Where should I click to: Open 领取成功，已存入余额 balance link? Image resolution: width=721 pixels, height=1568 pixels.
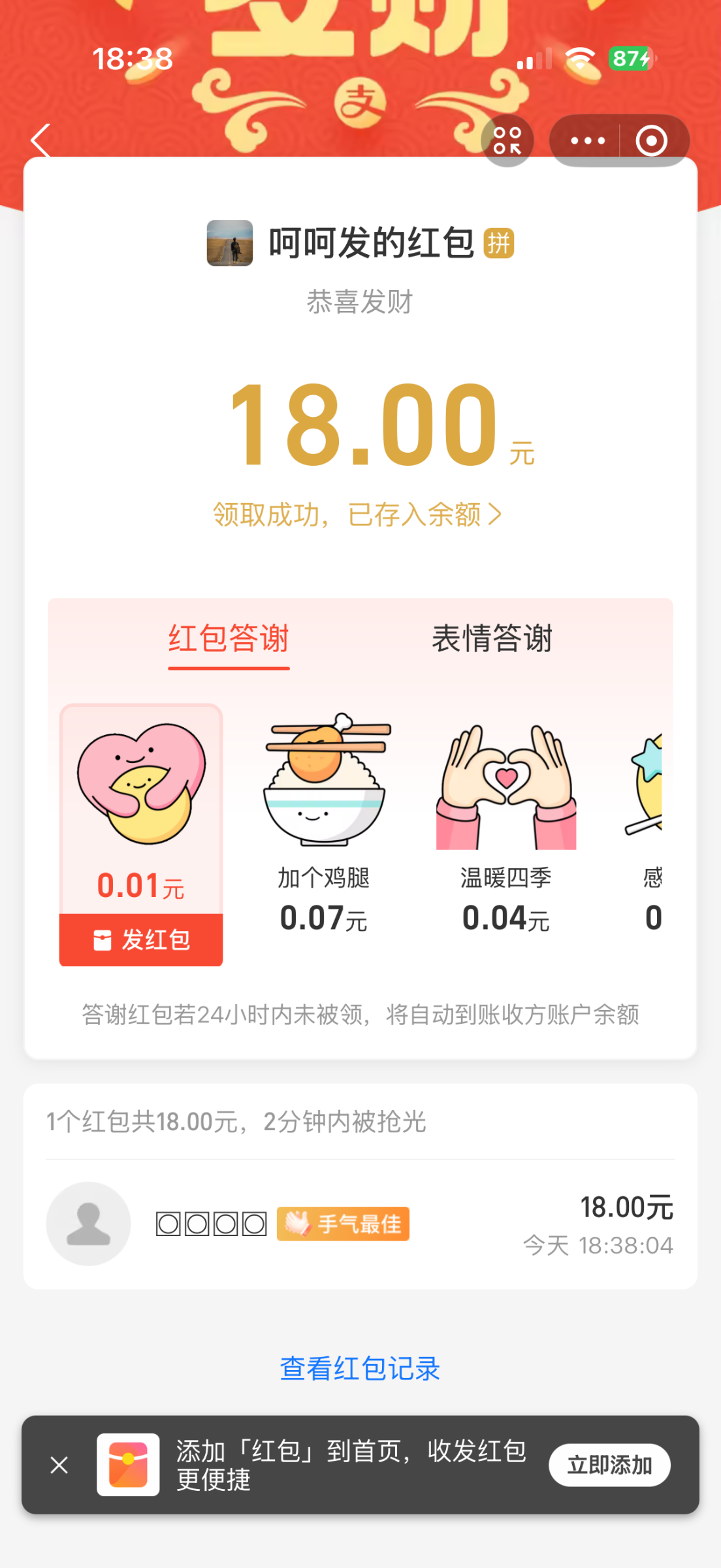tap(358, 515)
